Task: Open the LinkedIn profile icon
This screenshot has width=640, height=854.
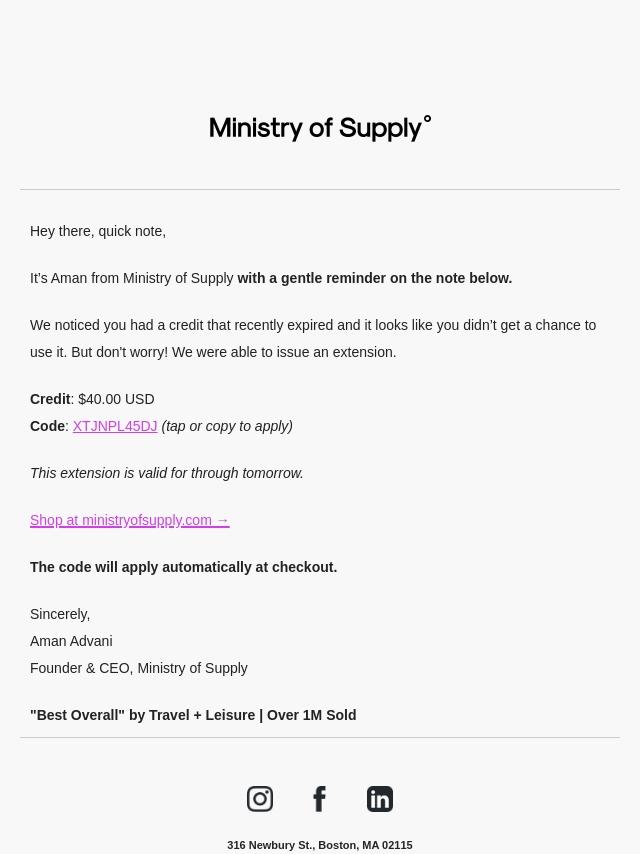Action: [x=380, y=799]
